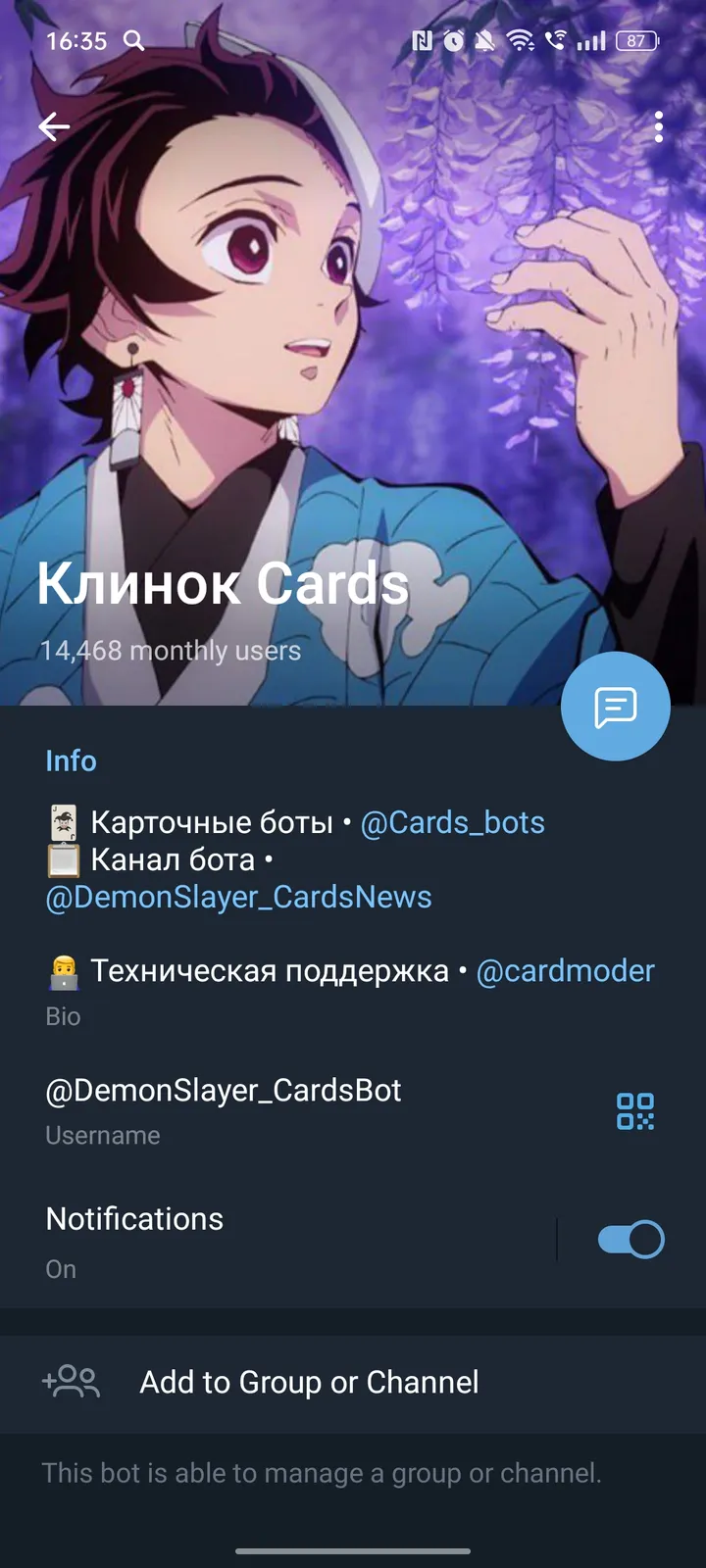The width and height of the screenshot is (706, 1568).
Task: Tap the search magnifier in the status bar
Action: pos(134,41)
